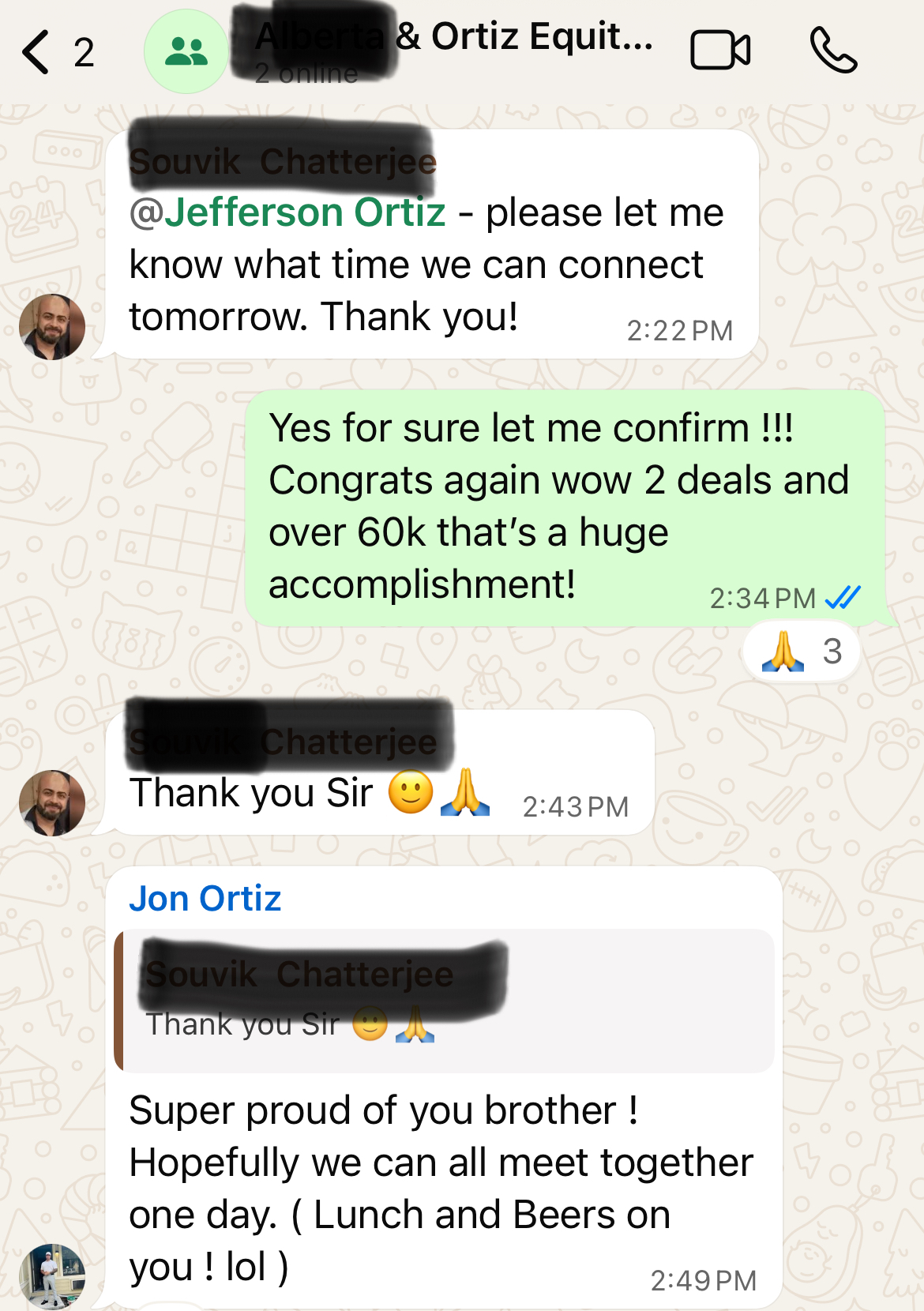Start a group video call
The width and height of the screenshot is (924, 1311).
point(719,51)
